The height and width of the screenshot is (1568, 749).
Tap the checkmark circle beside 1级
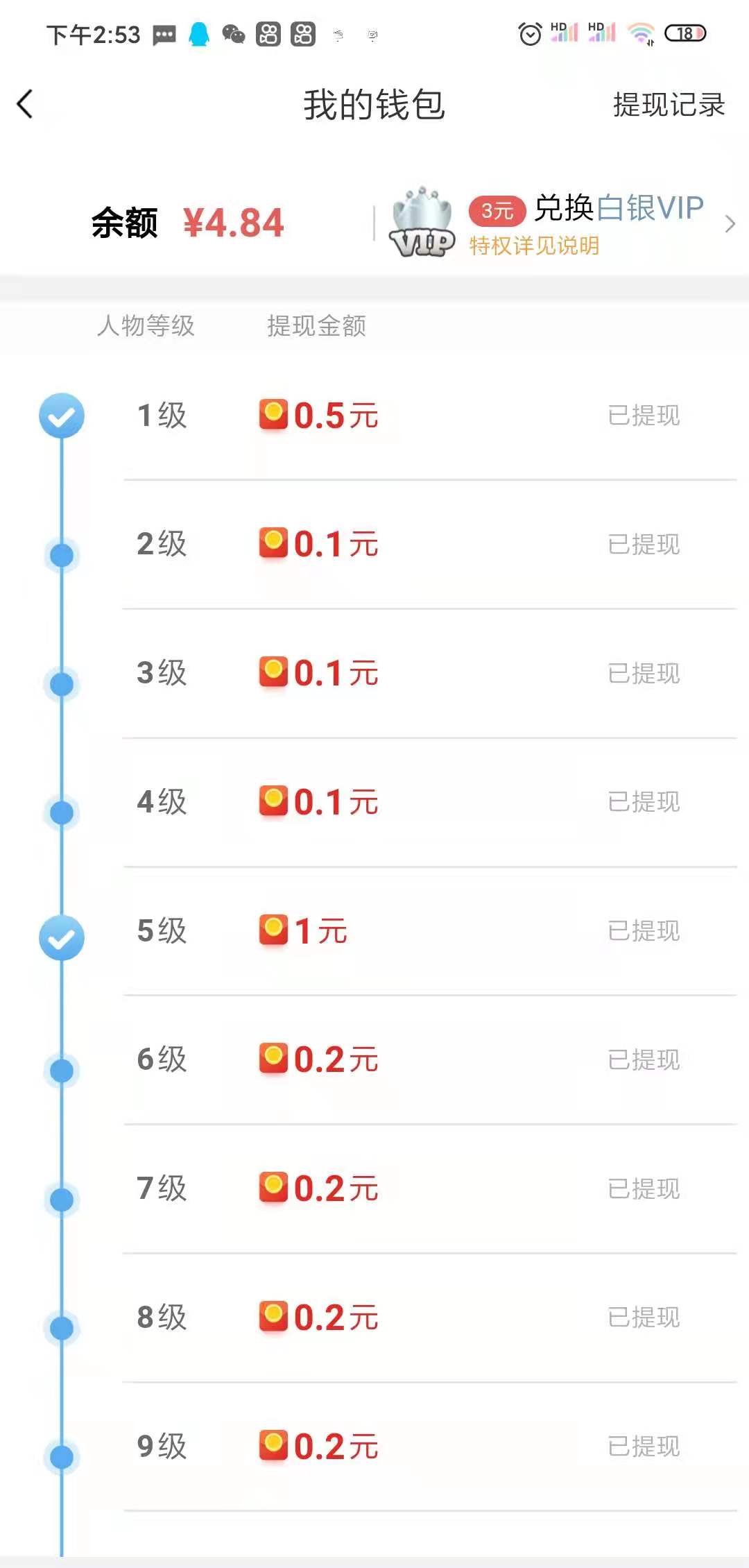click(62, 415)
